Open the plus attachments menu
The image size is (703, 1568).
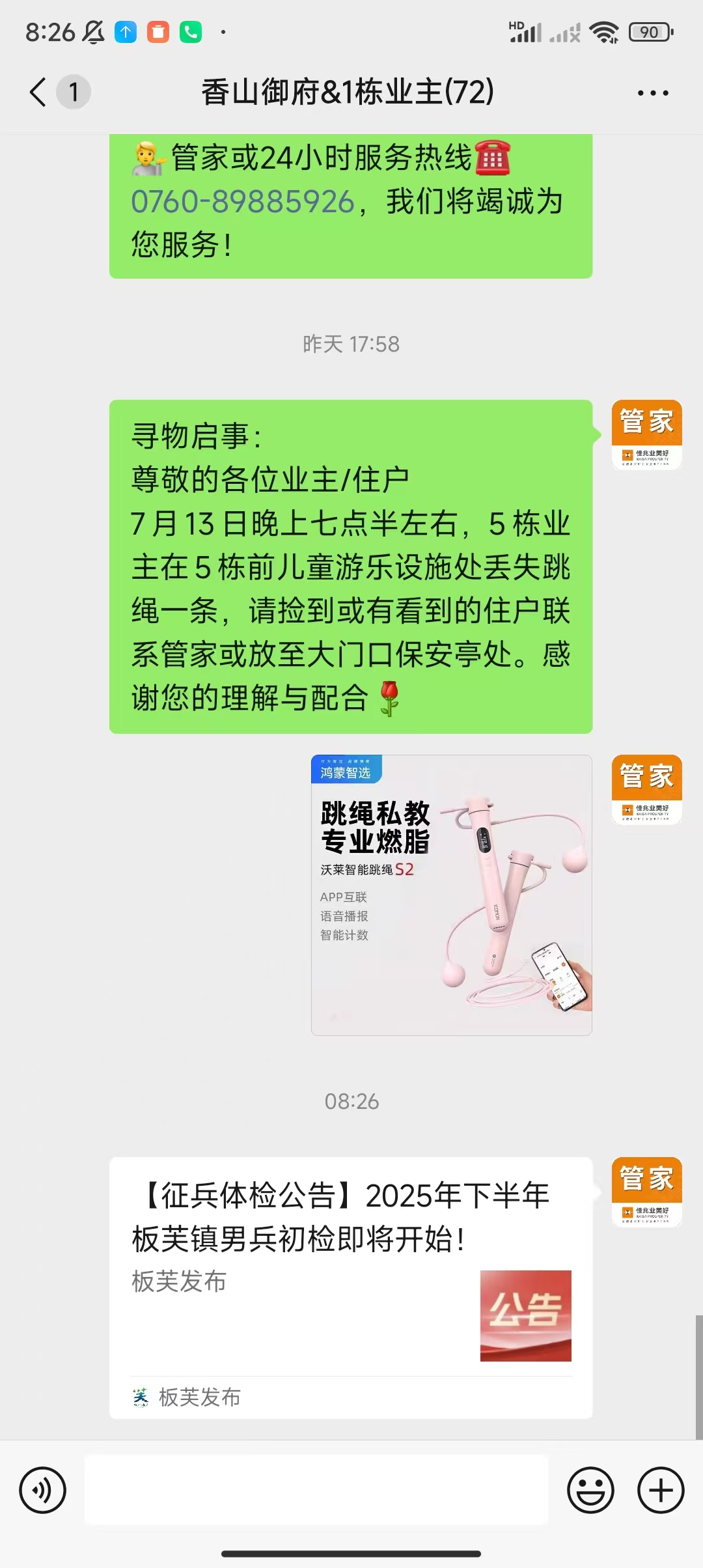click(660, 1490)
